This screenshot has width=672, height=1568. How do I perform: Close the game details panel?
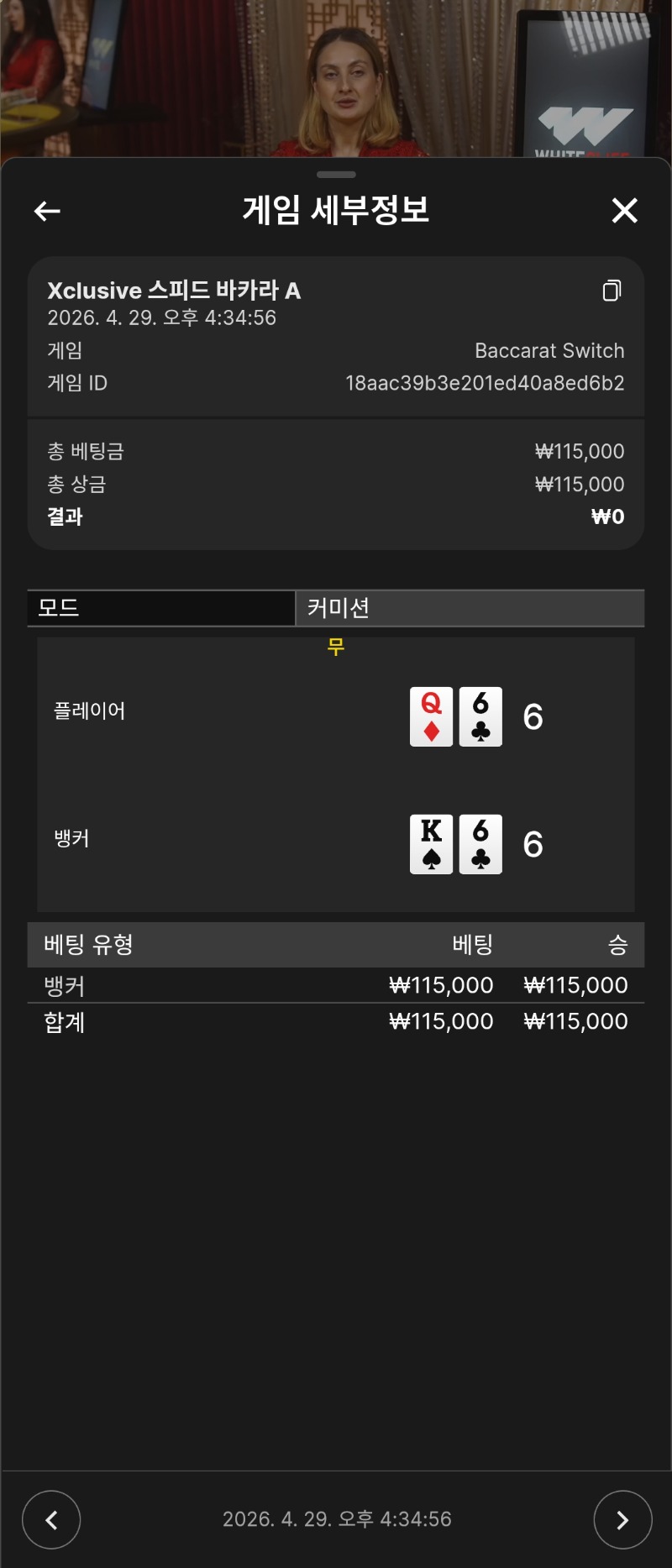tap(624, 211)
